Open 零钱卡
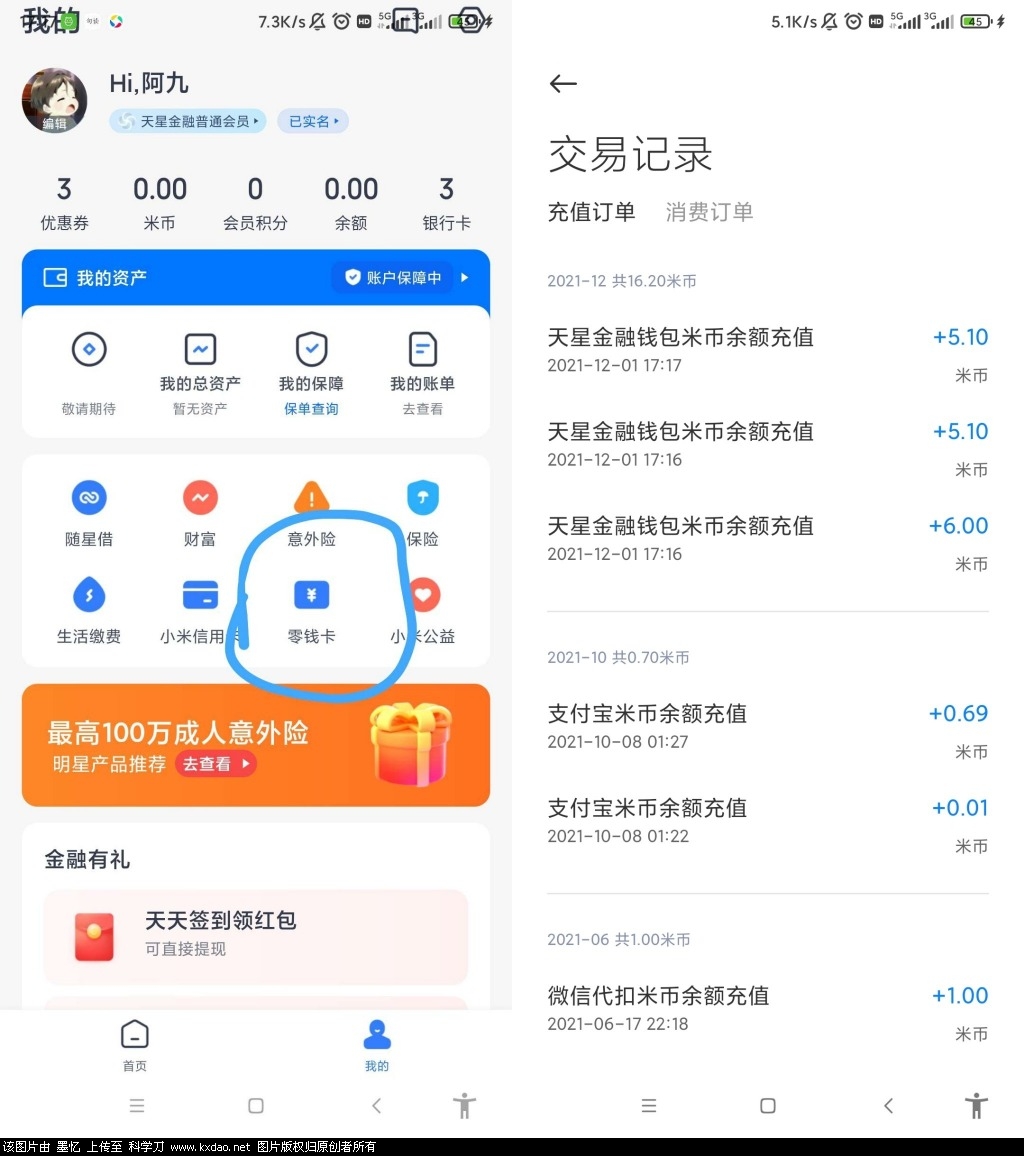Image resolution: width=1024 pixels, height=1156 pixels. [311, 610]
